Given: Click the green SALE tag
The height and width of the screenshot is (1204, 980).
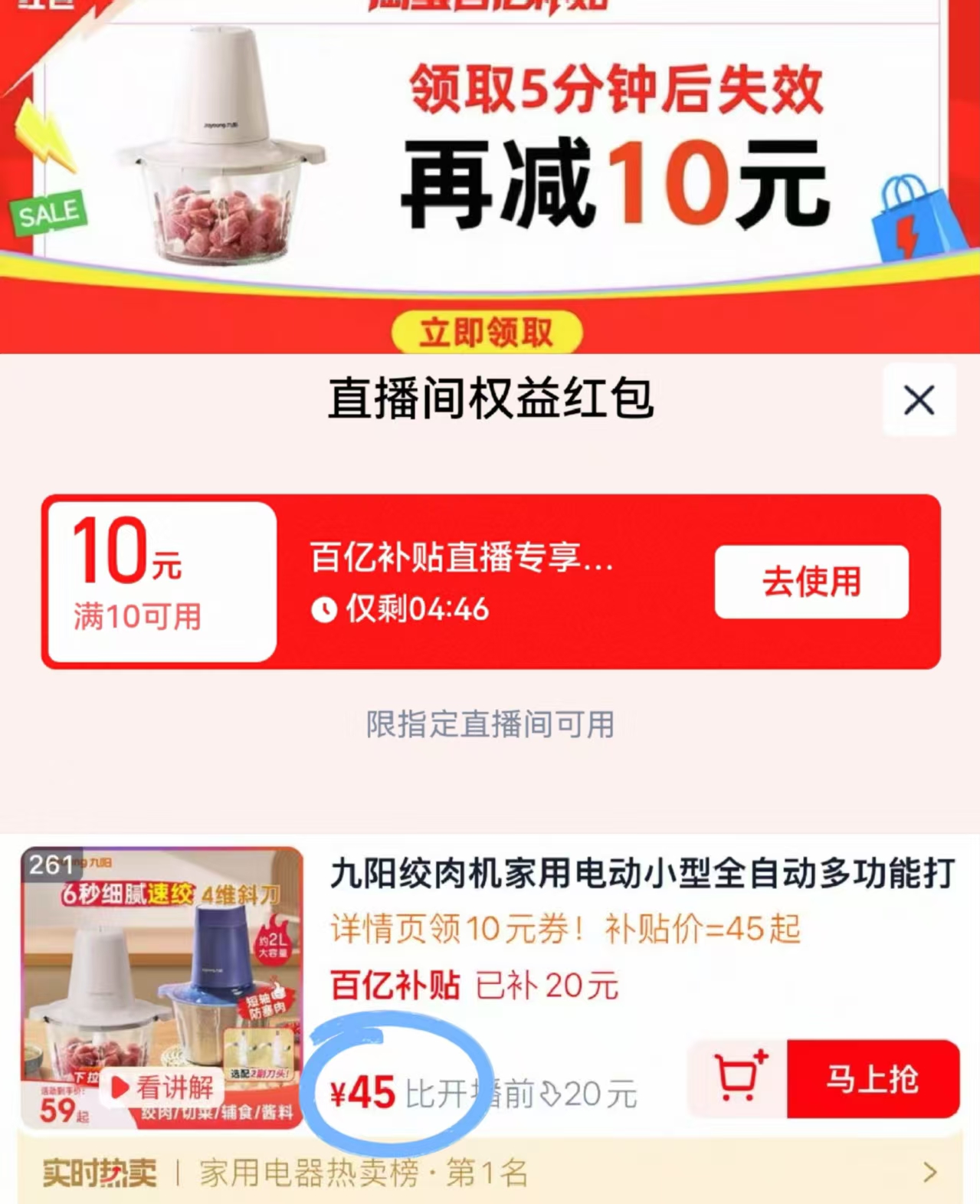Looking at the screenshot, I should (x=48, y=213).
